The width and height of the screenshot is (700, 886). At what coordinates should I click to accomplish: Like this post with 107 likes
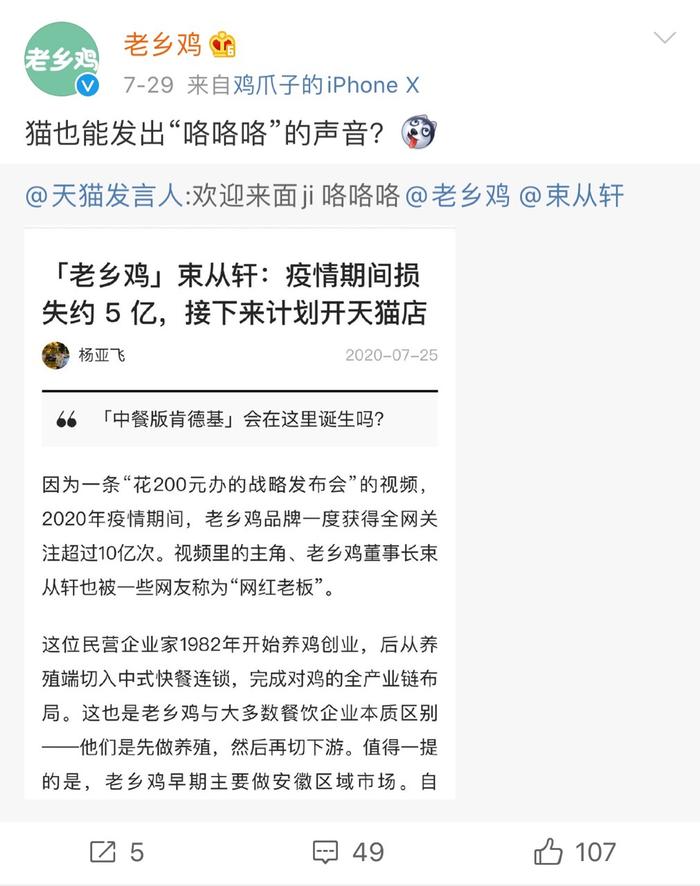tap(574, 851)
